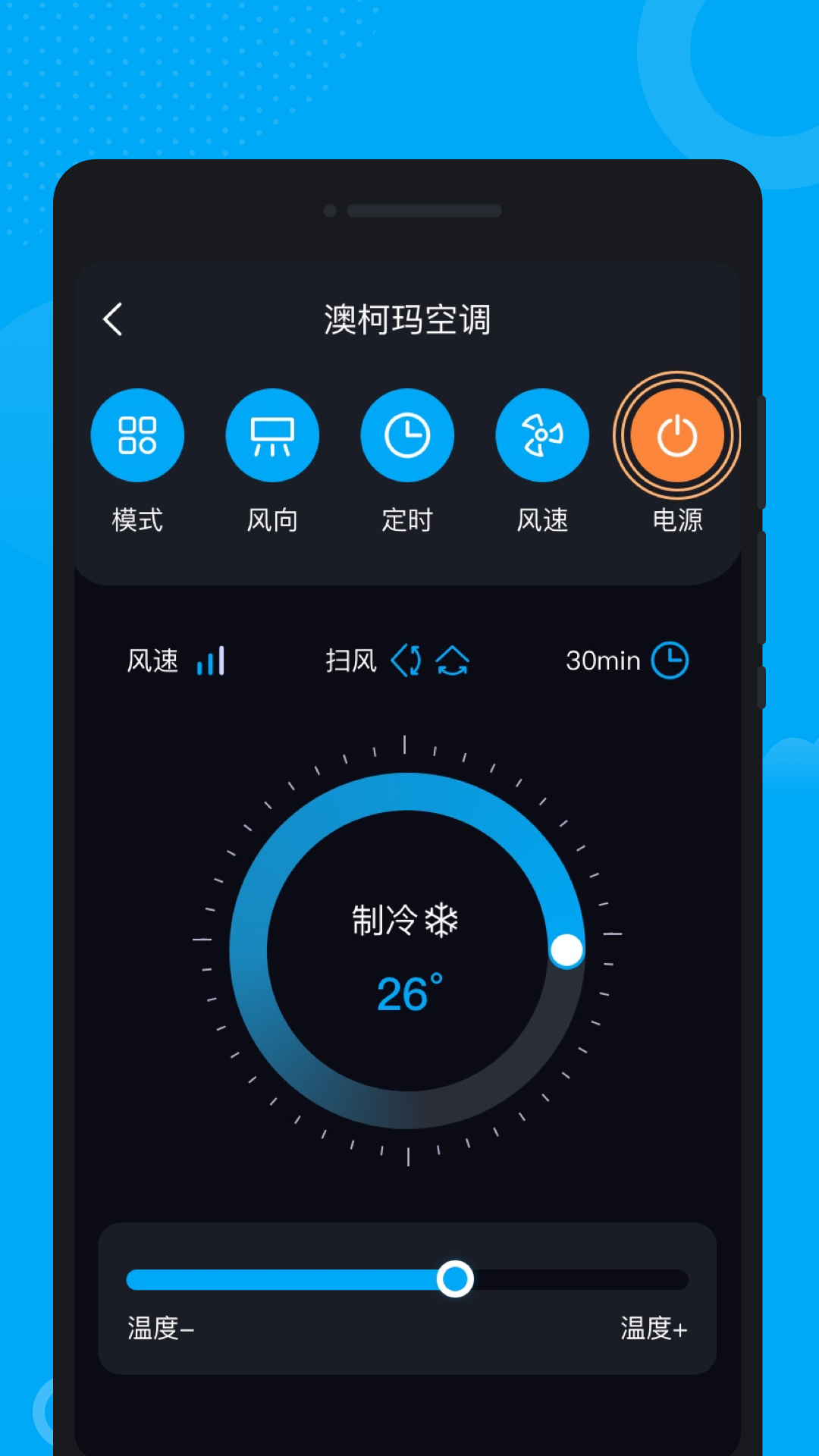Image resolution: width=819 pixels, height=1456 pixels.
Task: Select the 模式 mode icon
Action: pyautogui.click(x=137, y=435)
